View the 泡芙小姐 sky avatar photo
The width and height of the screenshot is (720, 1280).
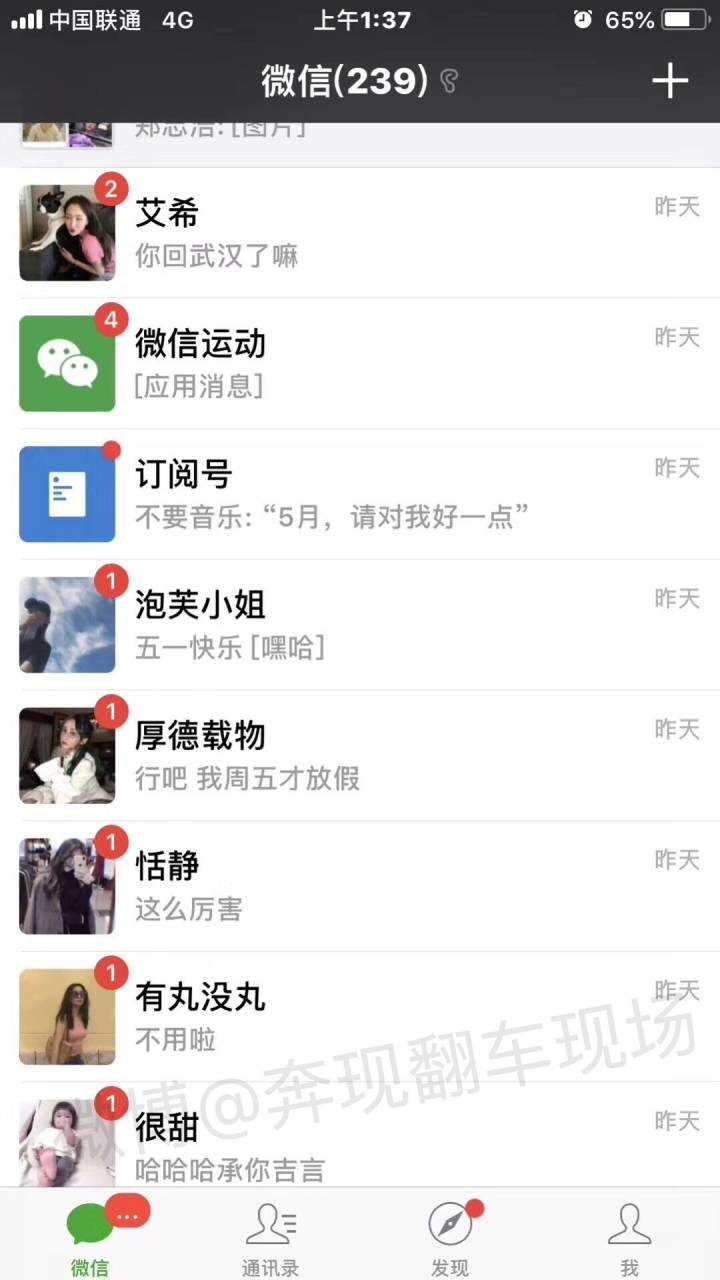(66, 624)
